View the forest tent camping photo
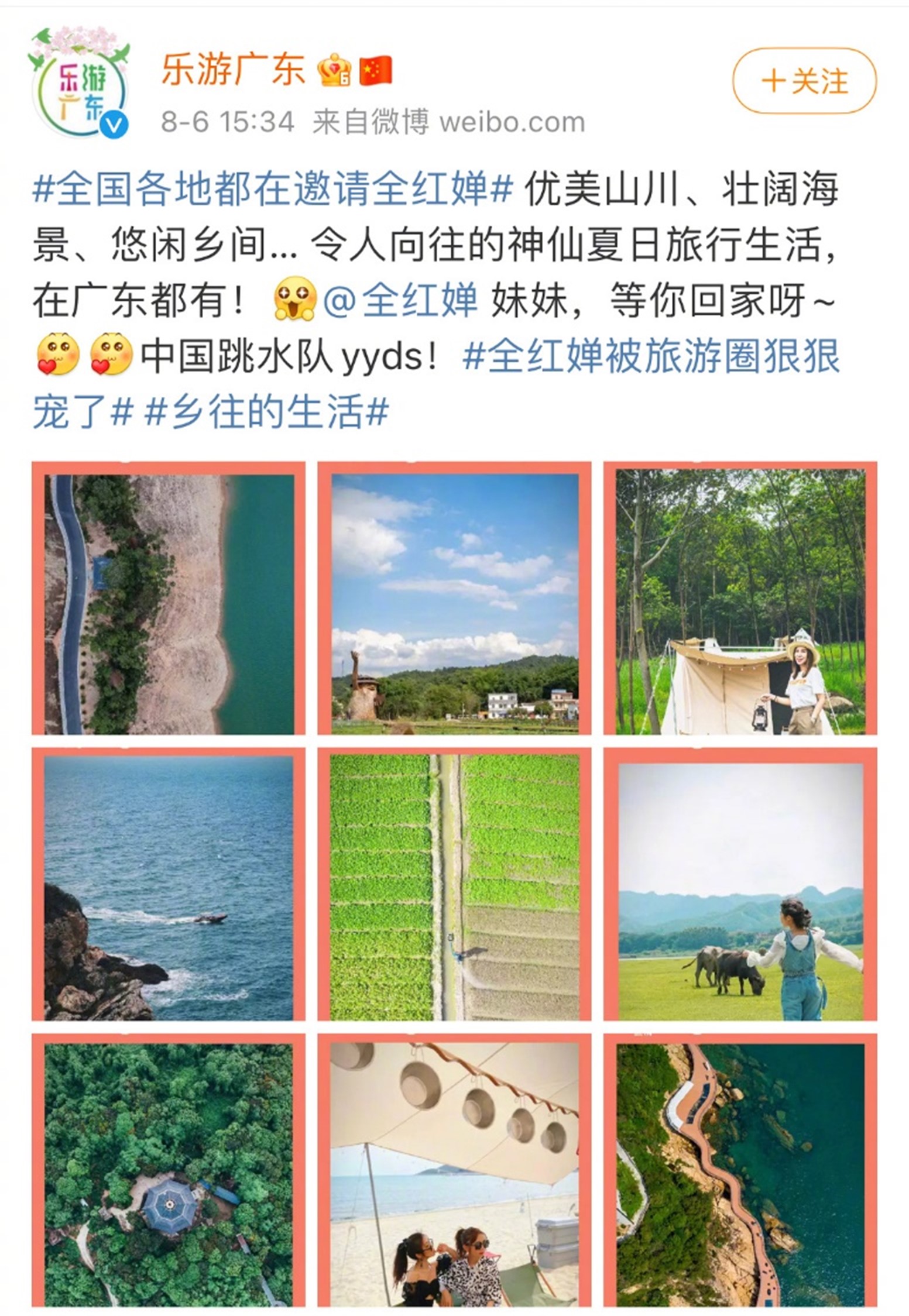This screenshot has height=1316, width=909. click(x=740, y=598)
